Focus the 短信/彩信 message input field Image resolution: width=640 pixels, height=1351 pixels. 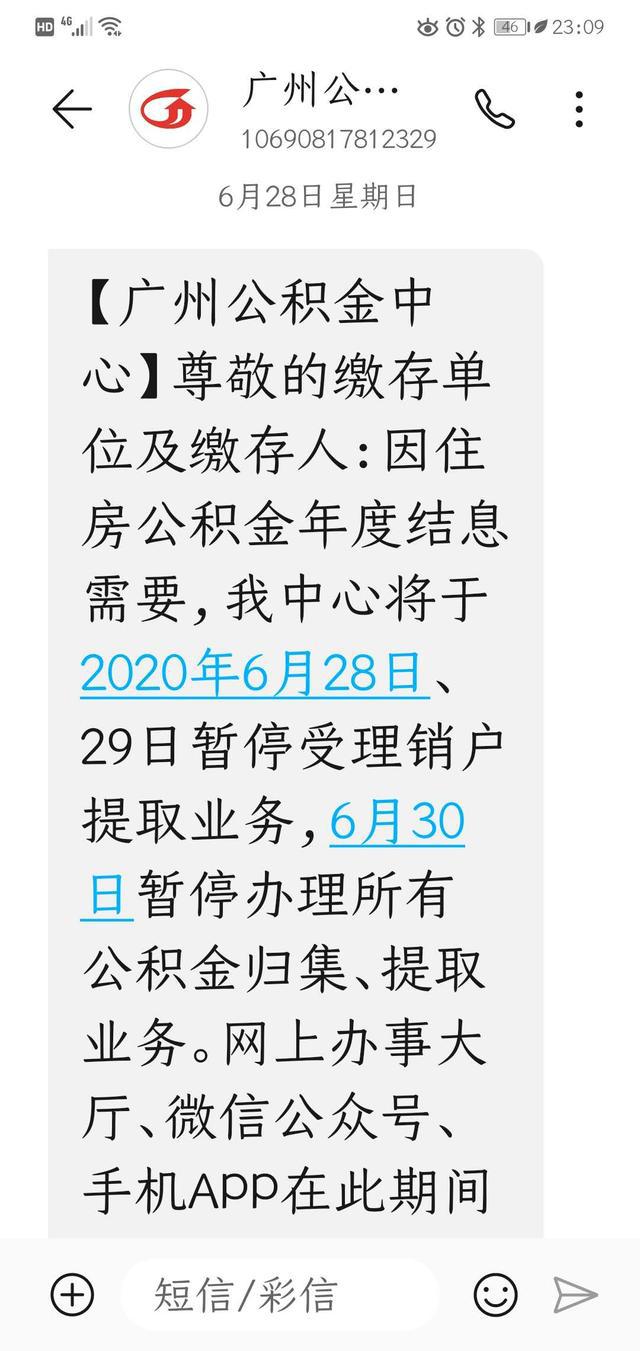[280, 1294]
